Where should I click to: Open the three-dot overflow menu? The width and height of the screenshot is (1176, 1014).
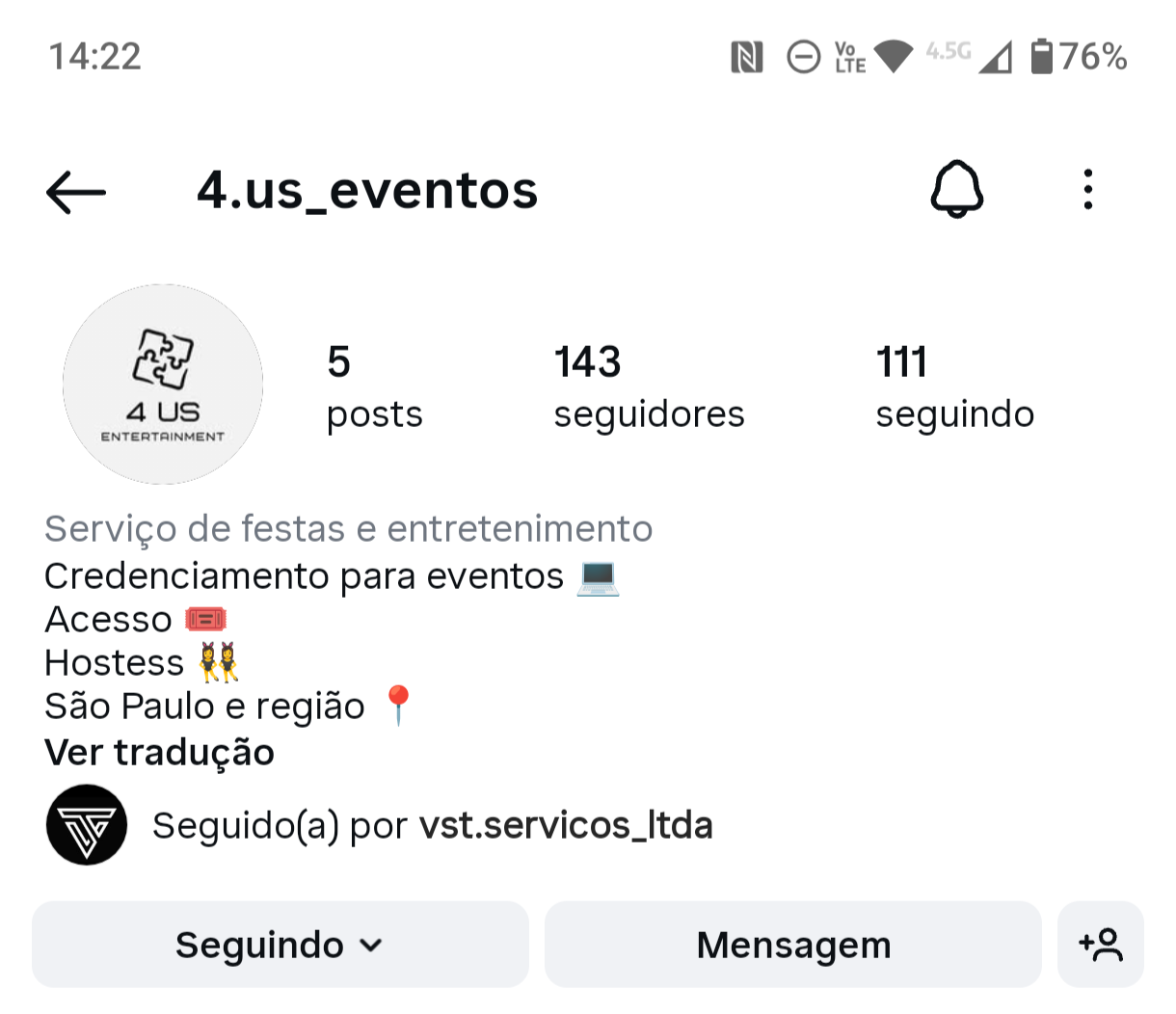coord(1087,190)
